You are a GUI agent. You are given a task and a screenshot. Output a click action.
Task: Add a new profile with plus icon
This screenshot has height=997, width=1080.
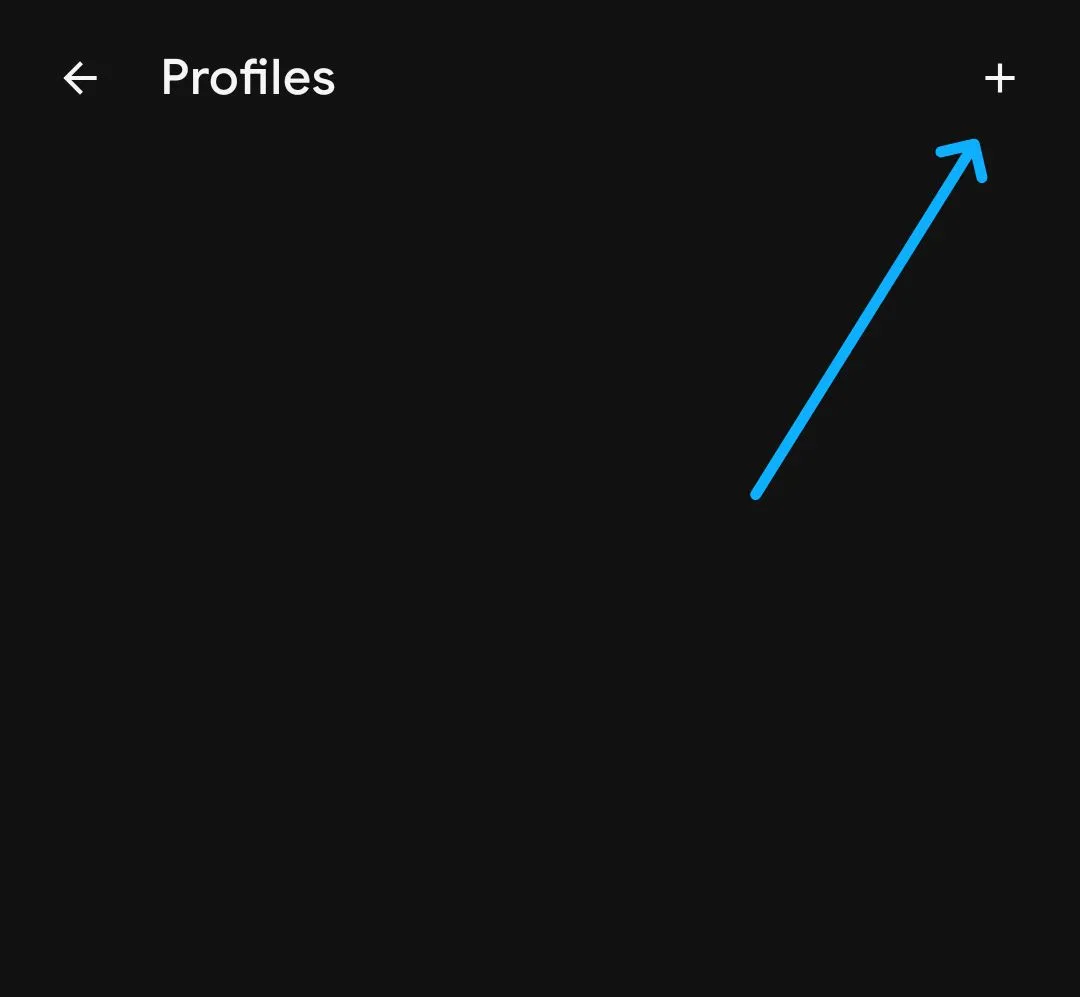pyautogui.click(x=999, y=78)
